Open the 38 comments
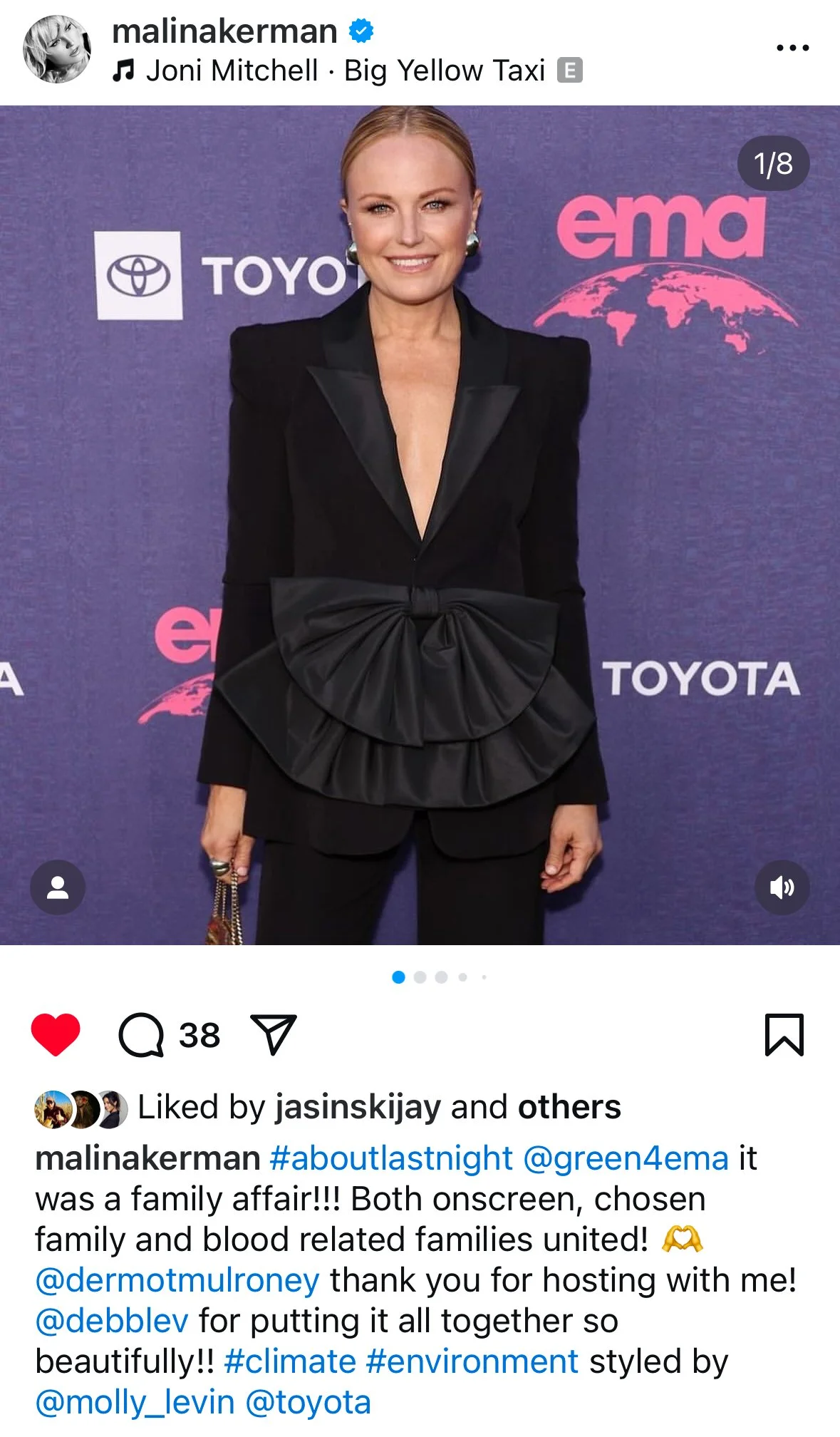840x1437 pixels. pyautogui.click(x=169, y=1035)
